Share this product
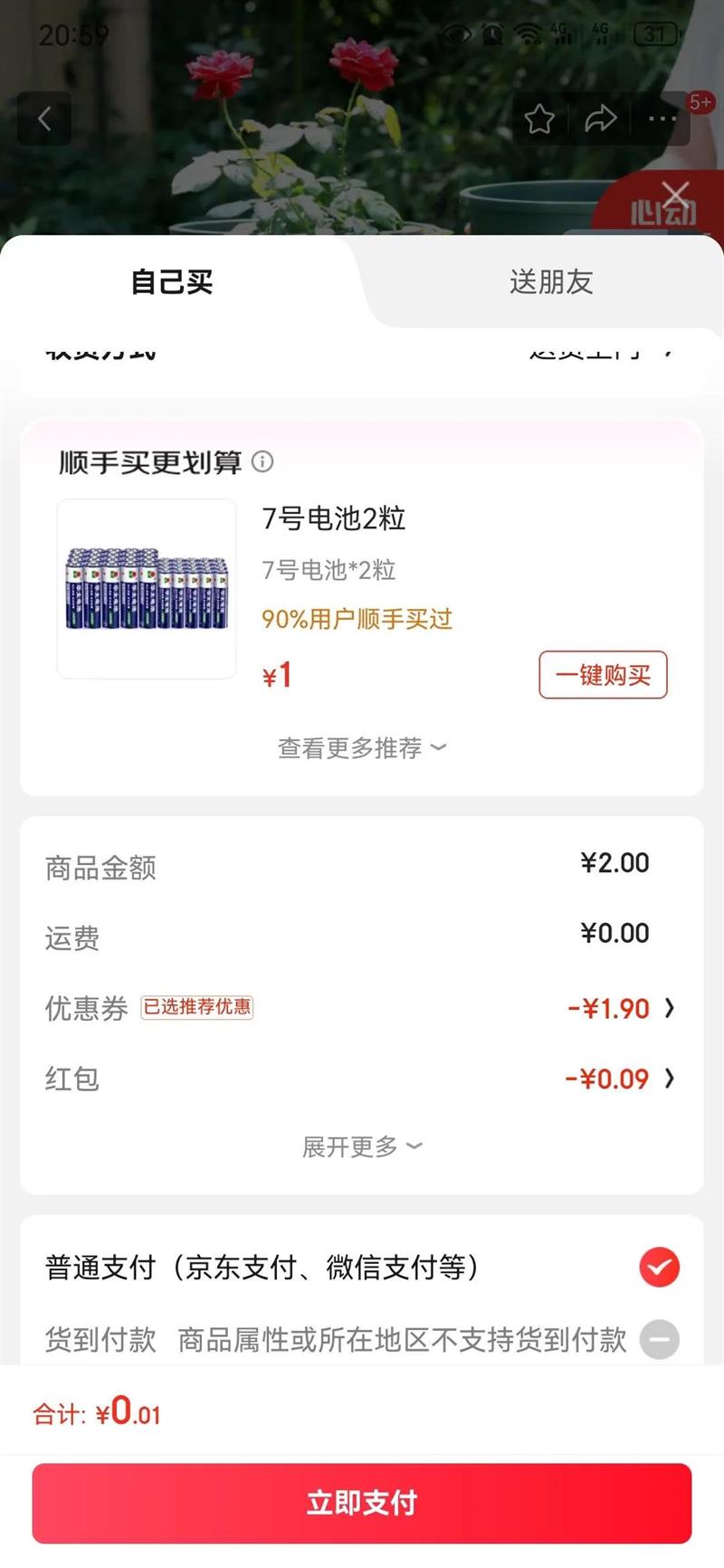This screenshot has height=1568, width=724. (600, 119)
